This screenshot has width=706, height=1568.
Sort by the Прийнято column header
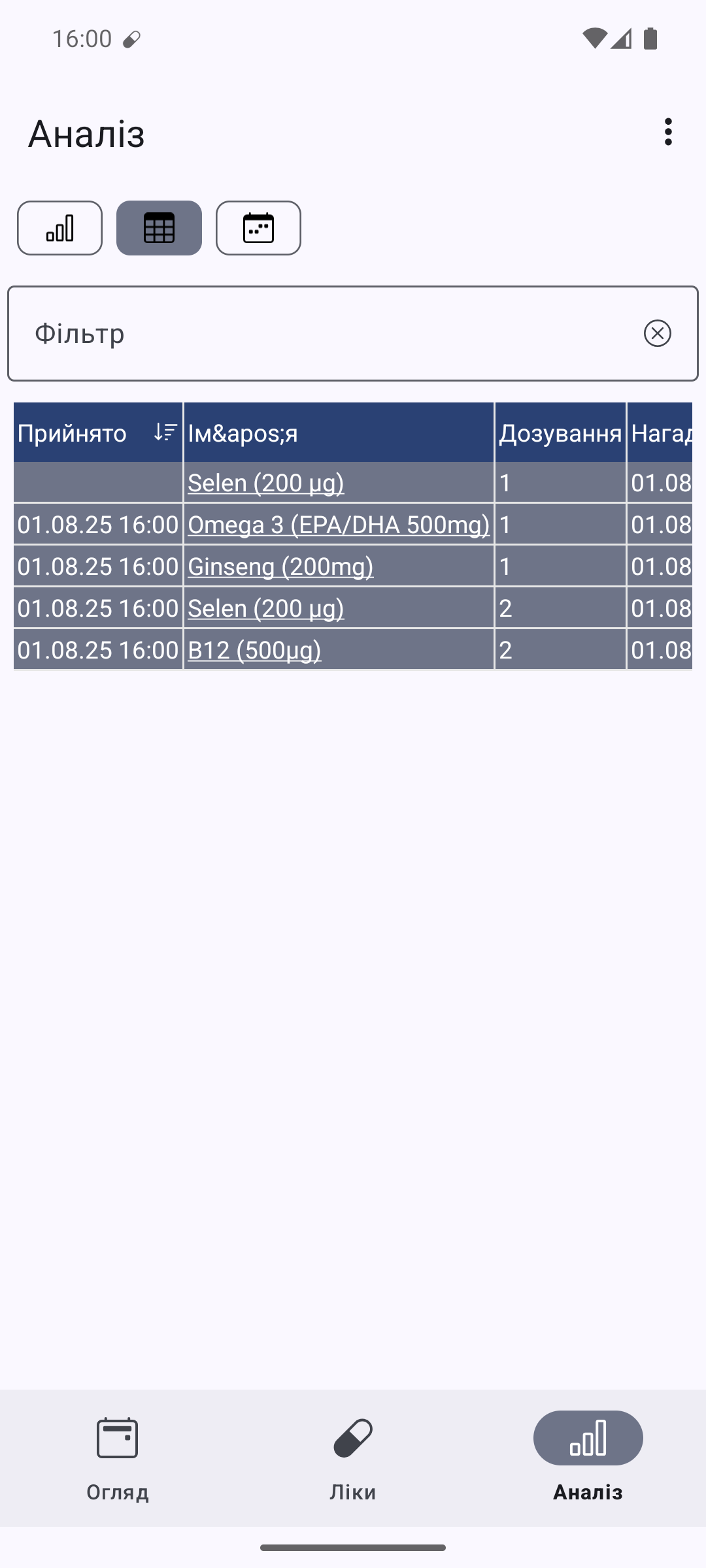(x=98, y=433)
